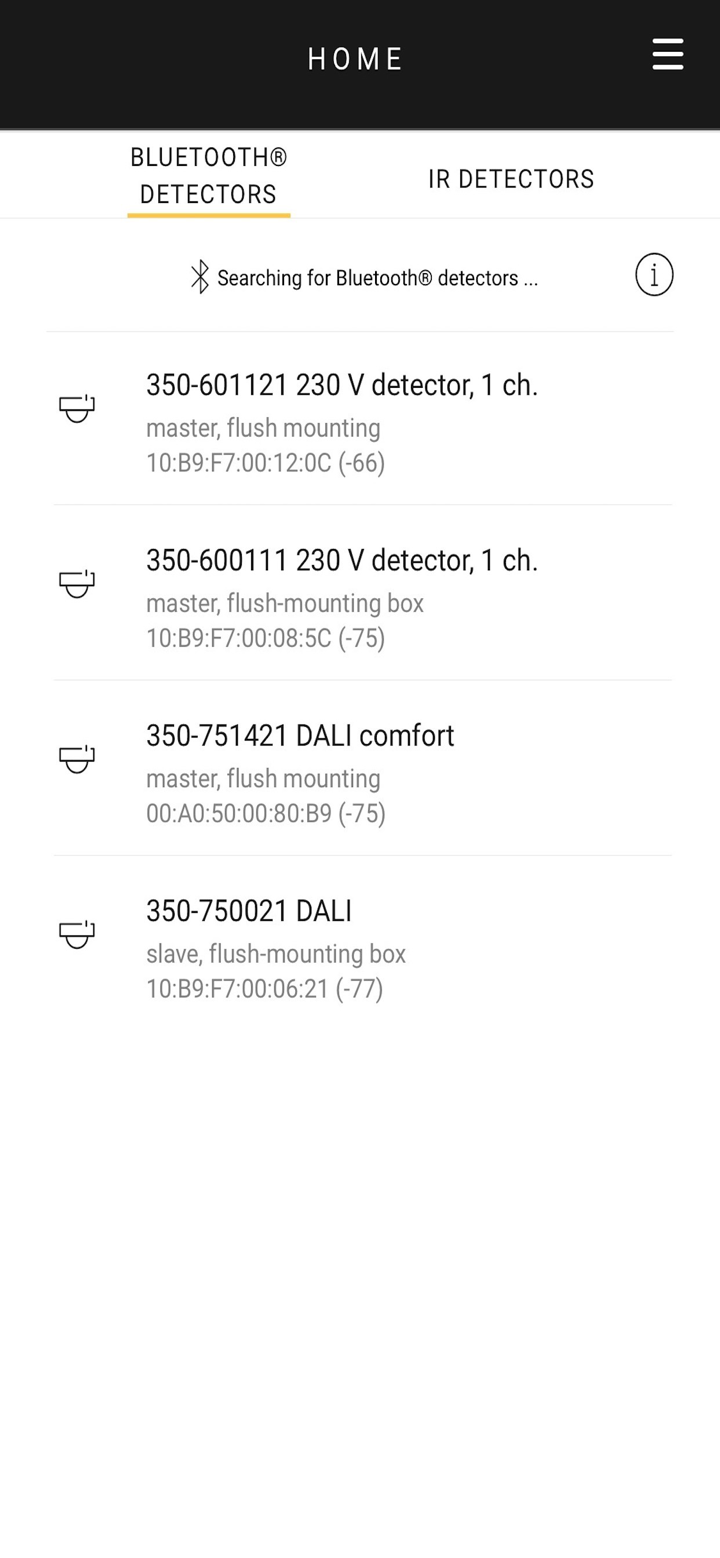
Task: Click the detector icon beside 350-601121
Action: point(77,407)
